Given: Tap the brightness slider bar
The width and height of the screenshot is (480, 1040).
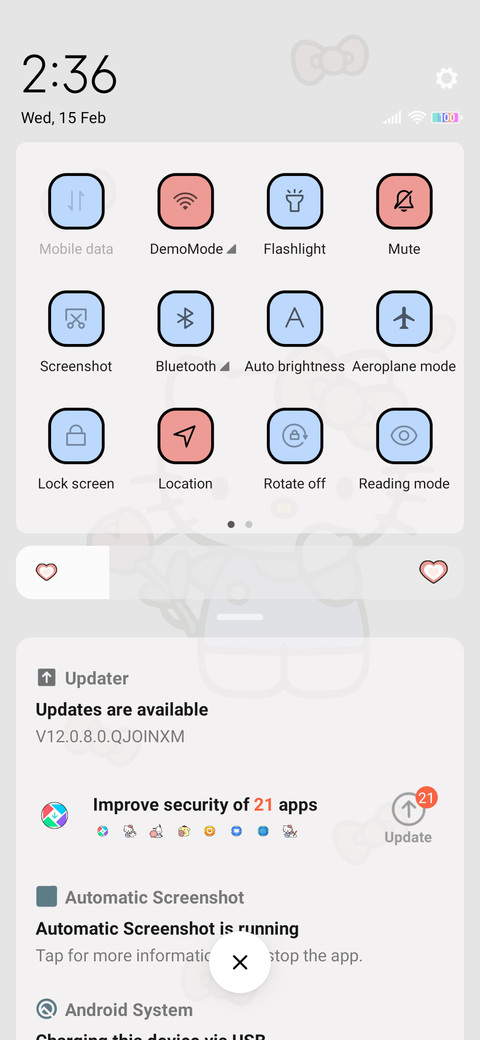Looking at the screenshot, I should pyautogui.click(x=240, y=572).
